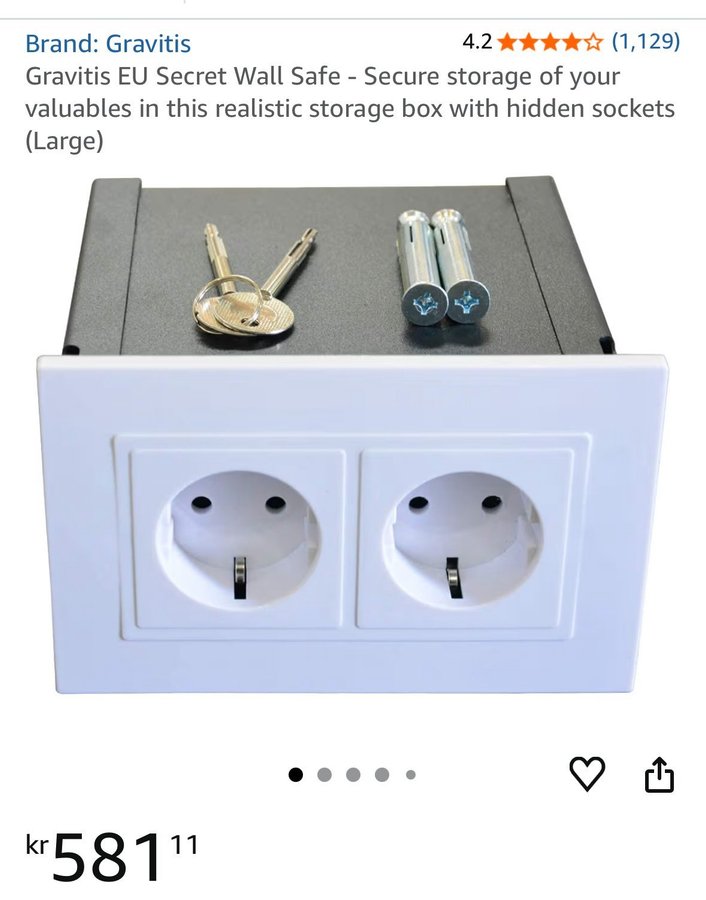The width and height of the screenshot is (706, 900).
Task: Open the Brand: Gravitis link
Action: [x=108, y=44]
